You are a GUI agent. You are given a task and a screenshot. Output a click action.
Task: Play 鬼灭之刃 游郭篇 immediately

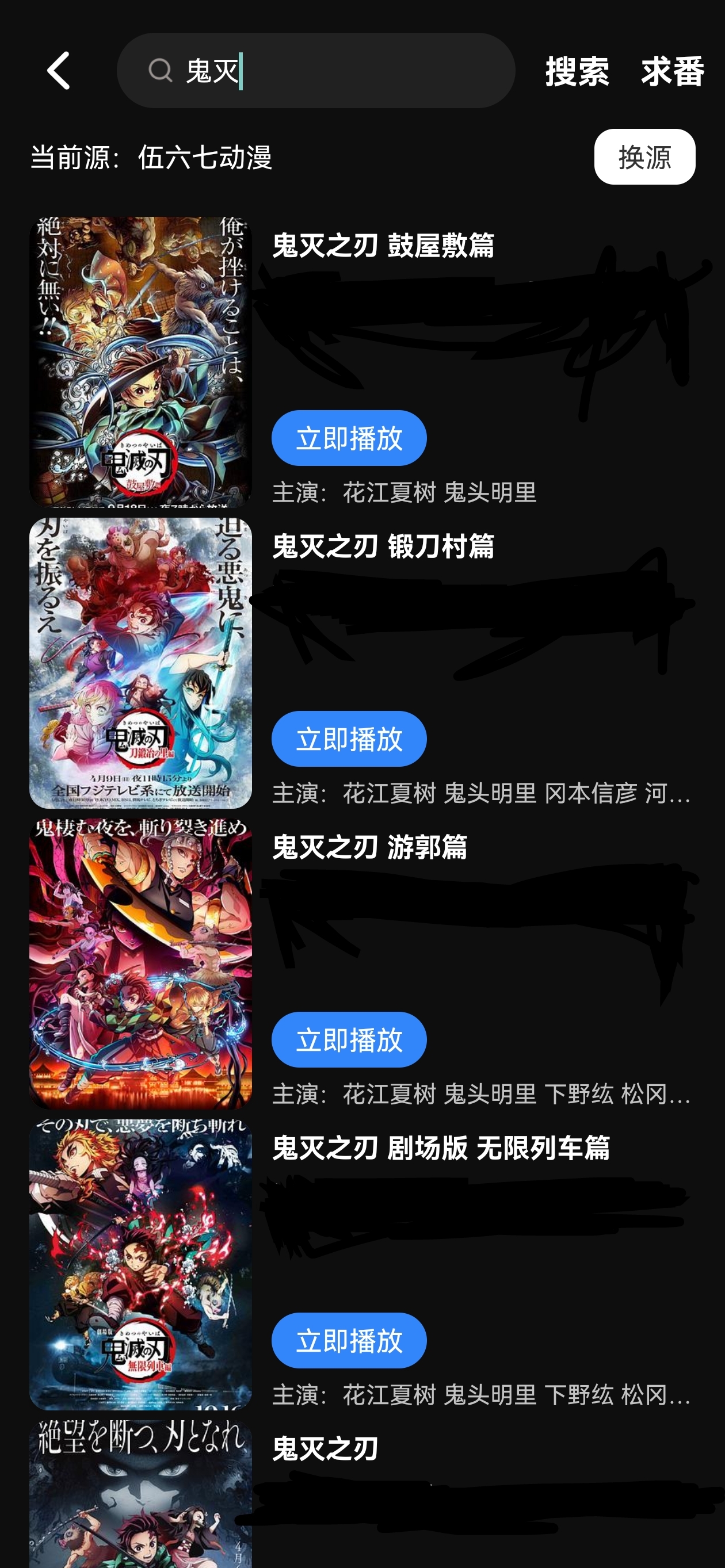pos(349,1039)
